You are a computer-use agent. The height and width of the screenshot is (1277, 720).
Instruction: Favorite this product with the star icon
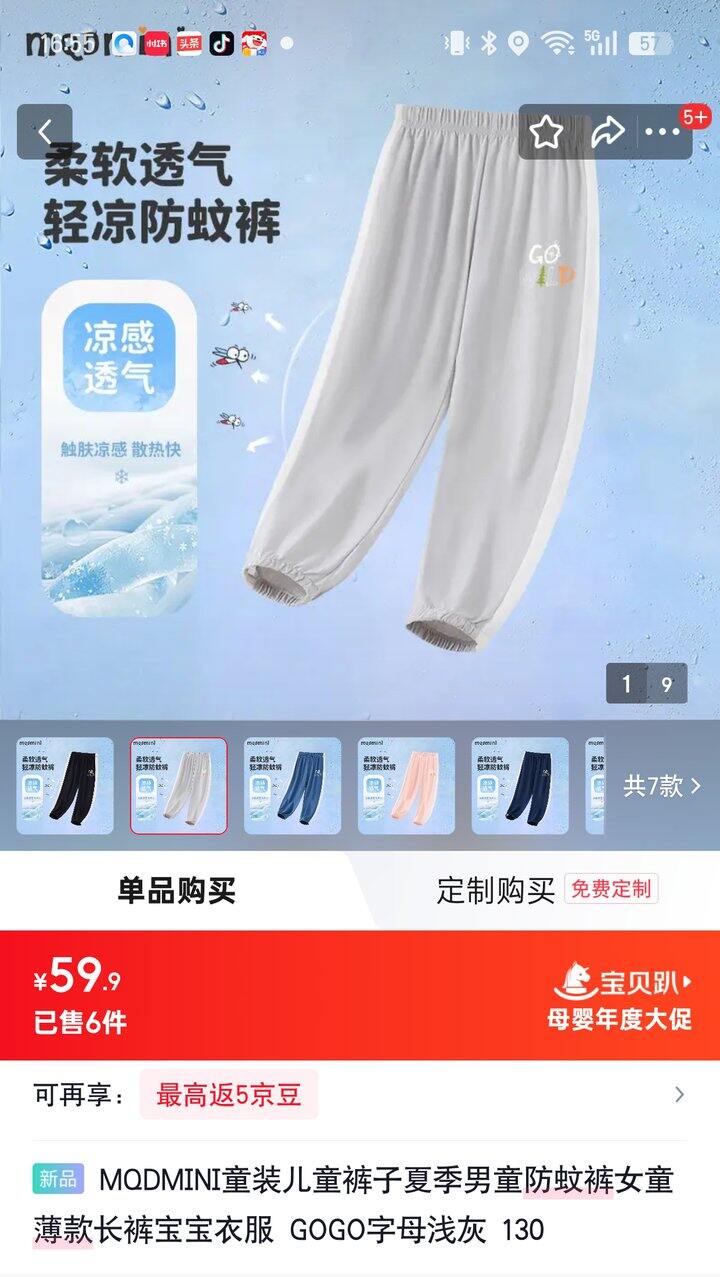546,131
